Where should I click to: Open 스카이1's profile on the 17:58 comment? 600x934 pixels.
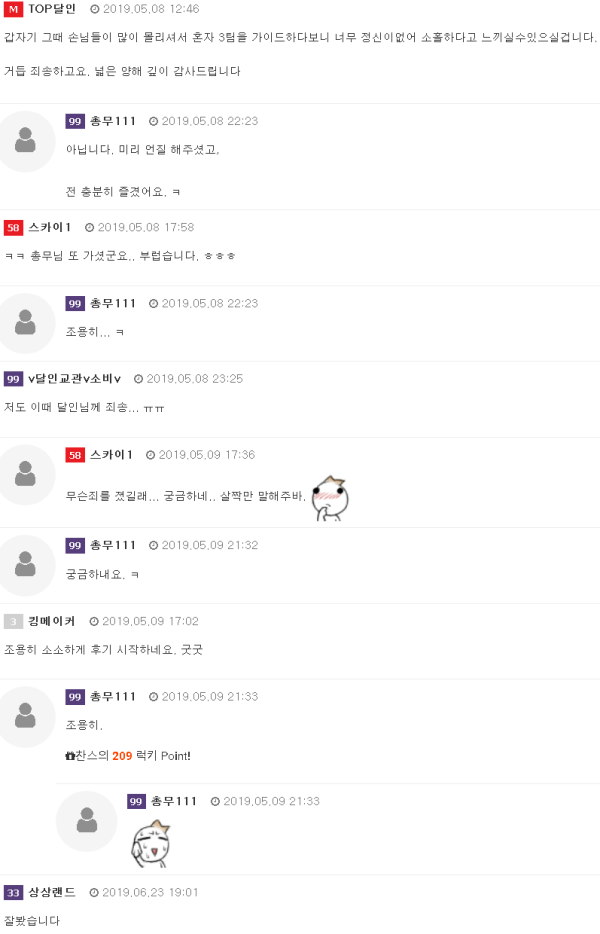click(x=49, y=227)
